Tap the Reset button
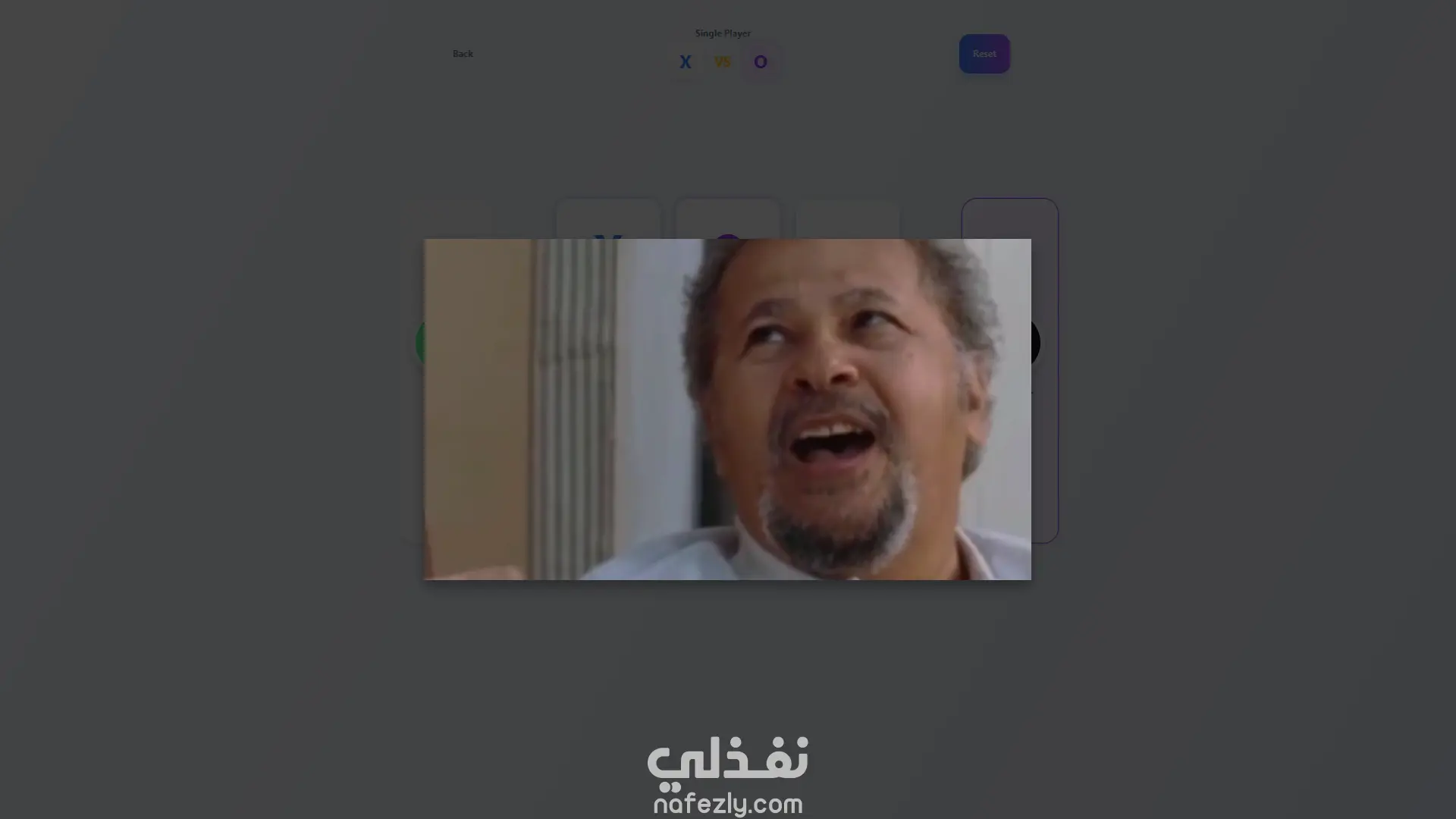 984,54
